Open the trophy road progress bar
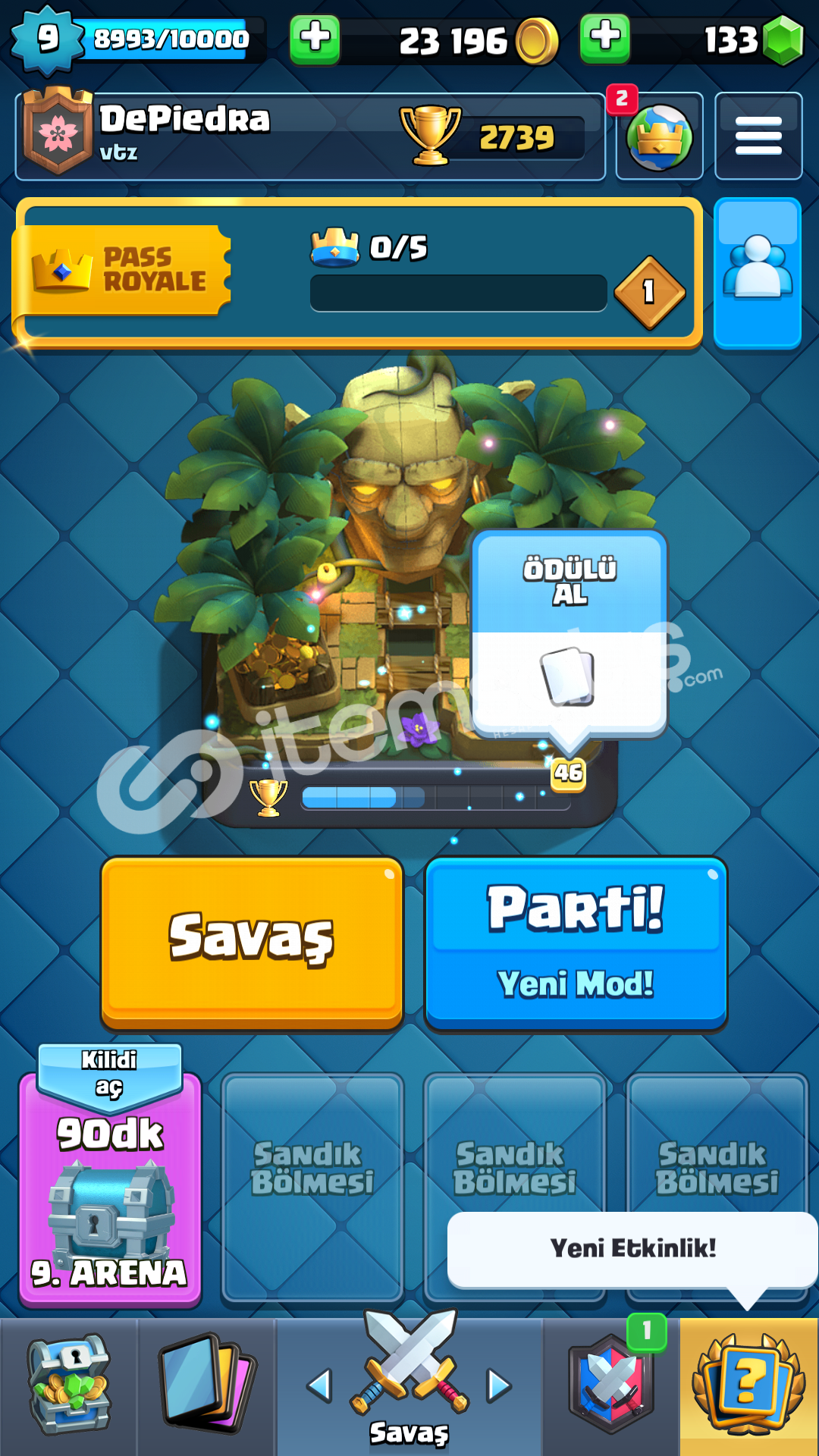819x1456 pixels. click(436, 798)
